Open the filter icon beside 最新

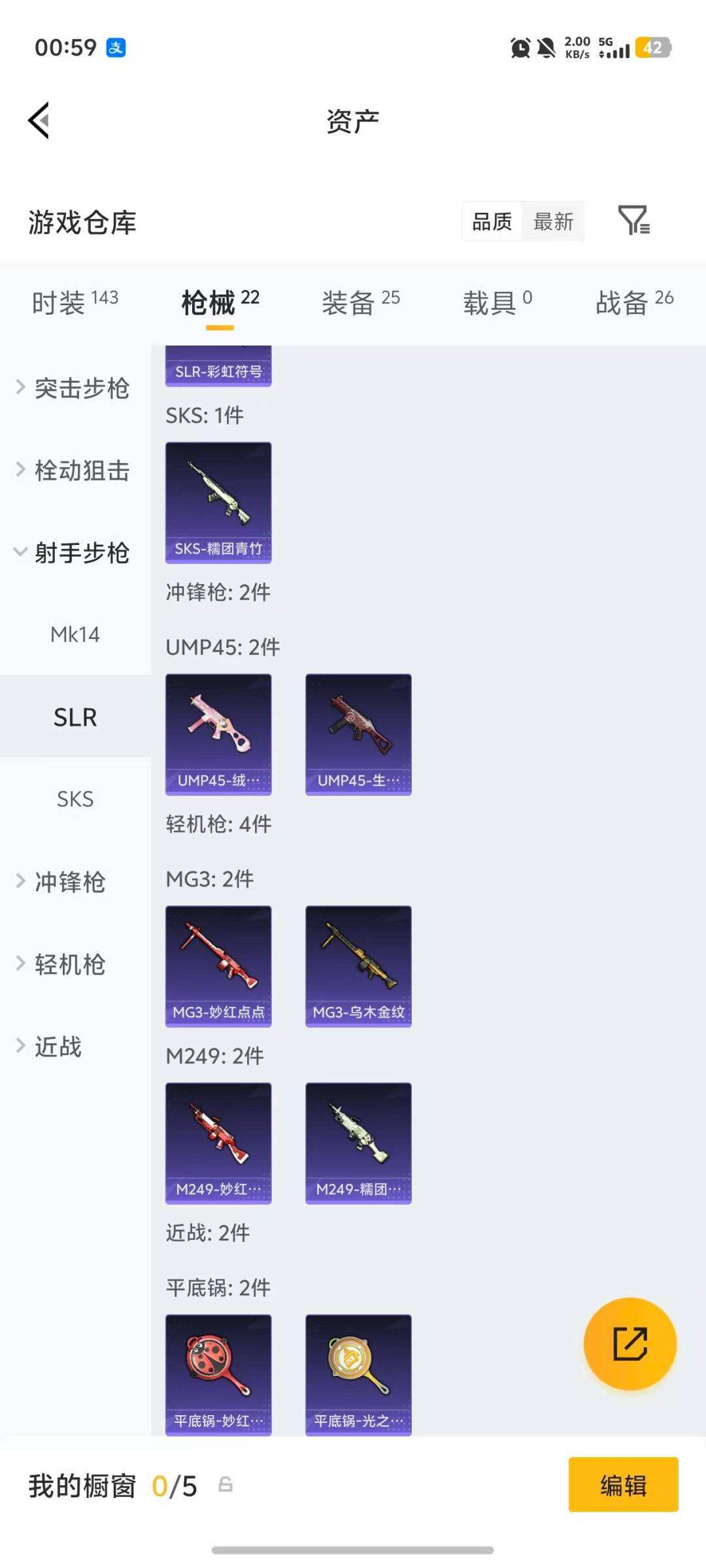633,220
